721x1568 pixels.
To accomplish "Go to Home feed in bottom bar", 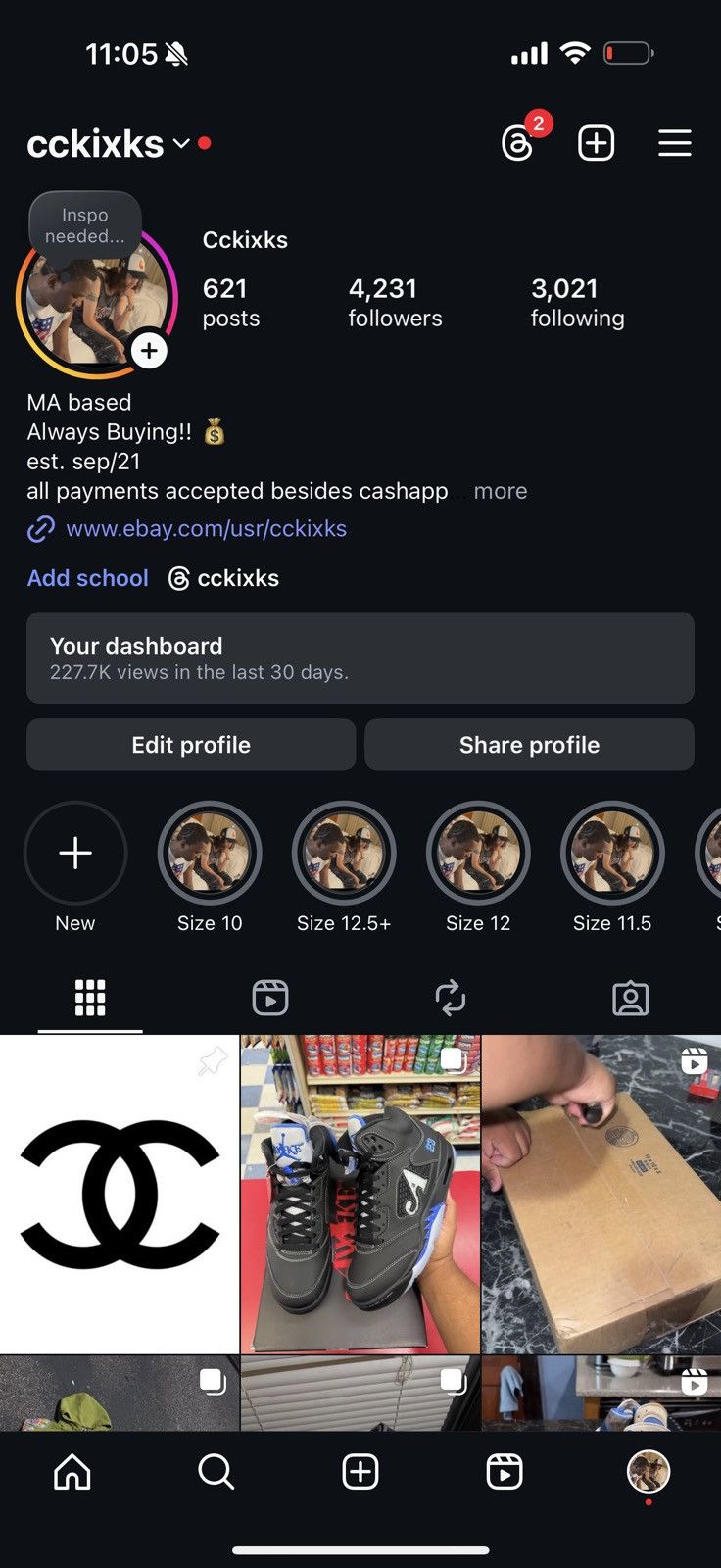I will click(72, 1471).
